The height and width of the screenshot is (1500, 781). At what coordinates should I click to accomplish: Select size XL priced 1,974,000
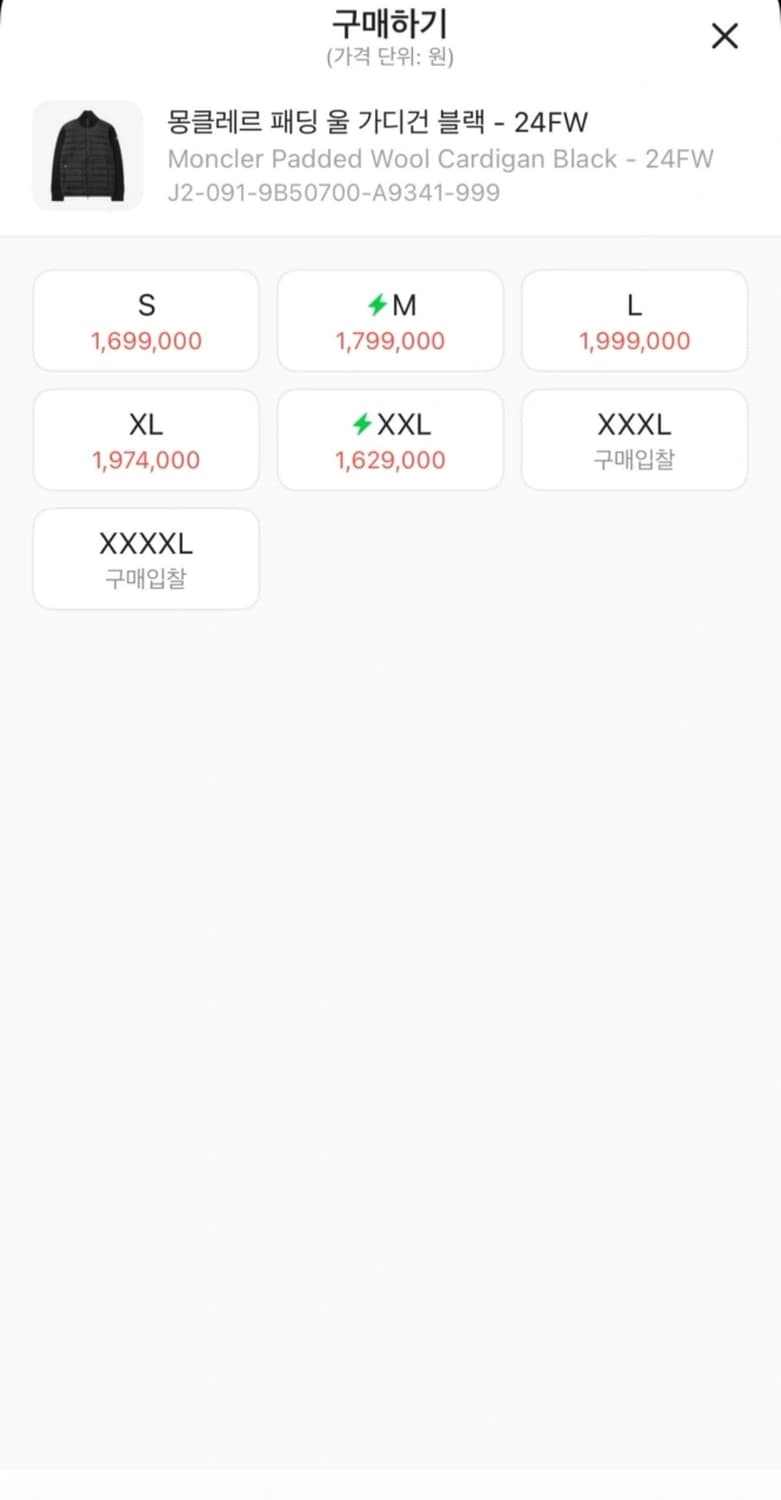(x=146, y=440)
